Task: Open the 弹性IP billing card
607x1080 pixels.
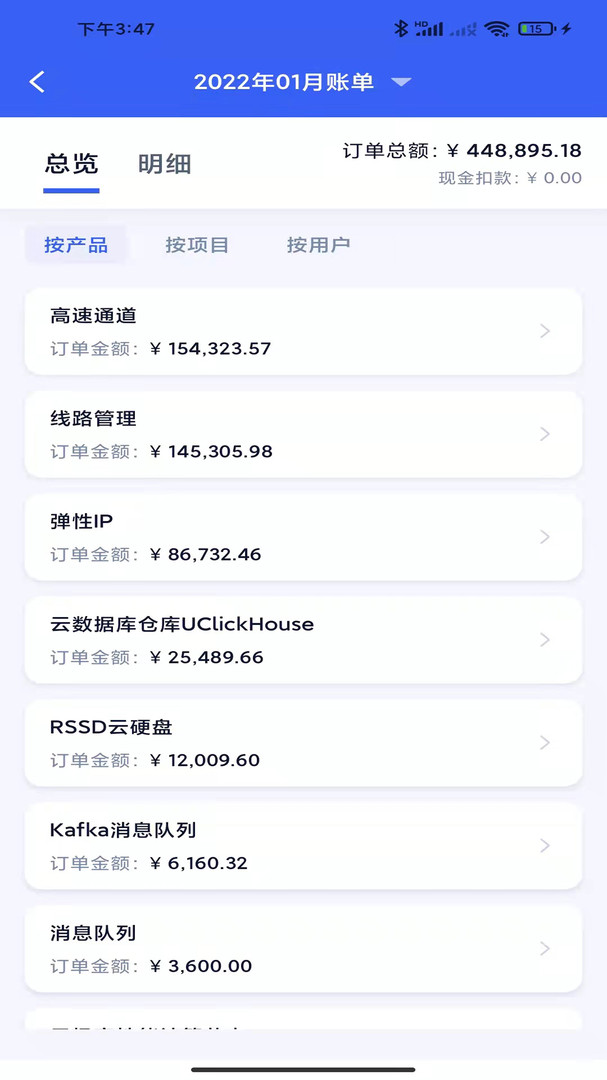Action: pos(303,537)
